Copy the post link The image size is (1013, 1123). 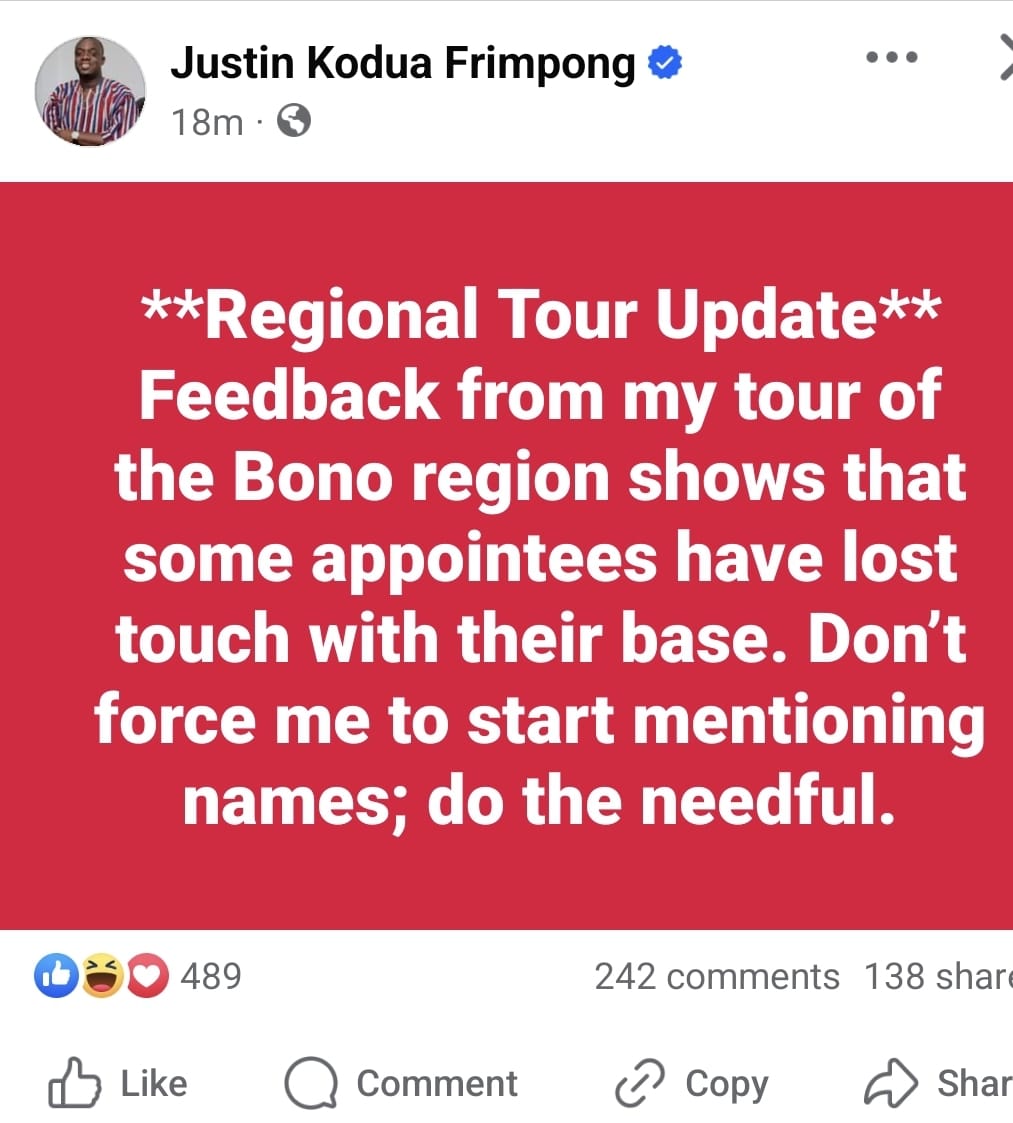691,1084
